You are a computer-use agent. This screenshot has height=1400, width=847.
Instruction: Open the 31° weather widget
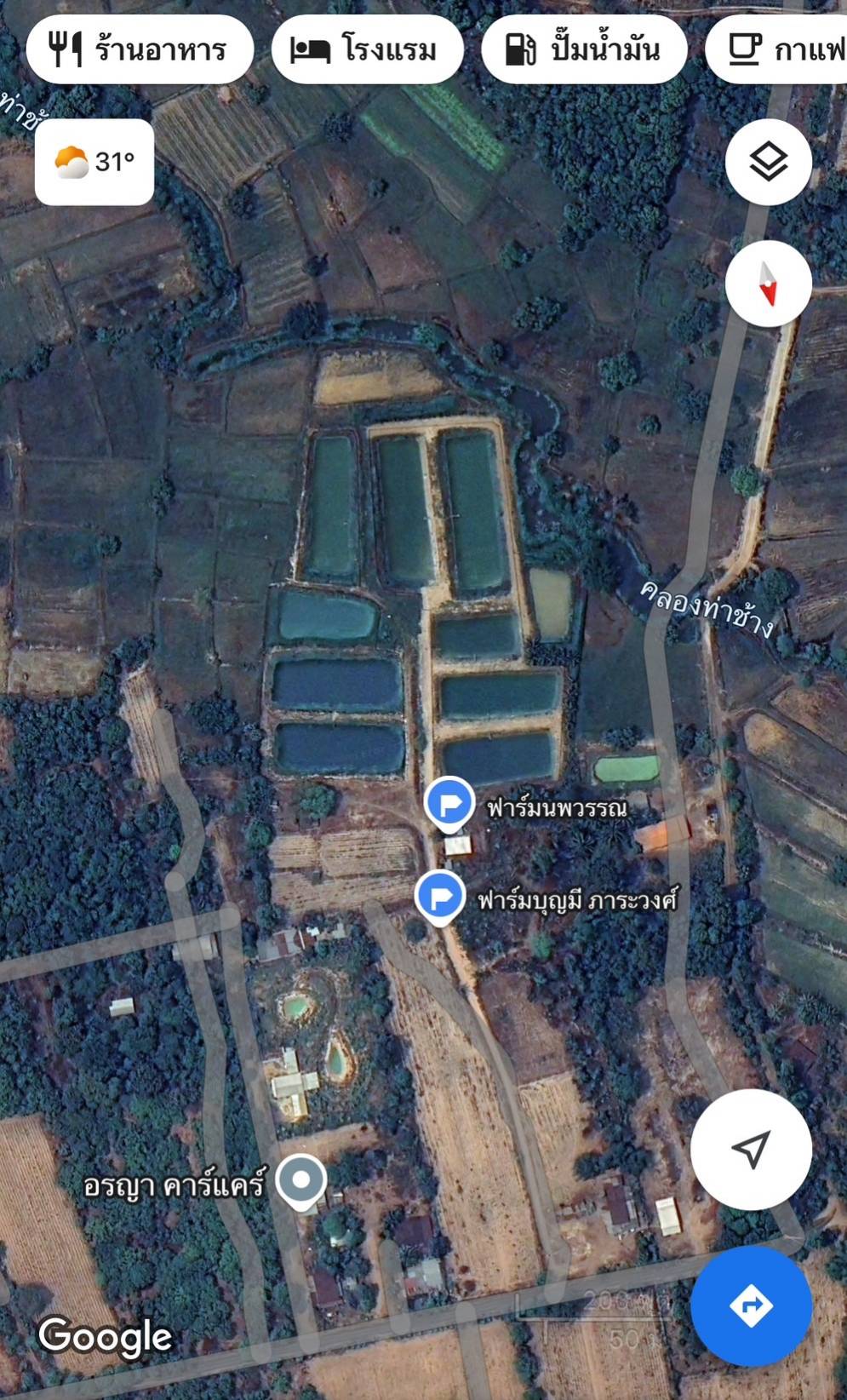tap(94, 162)
